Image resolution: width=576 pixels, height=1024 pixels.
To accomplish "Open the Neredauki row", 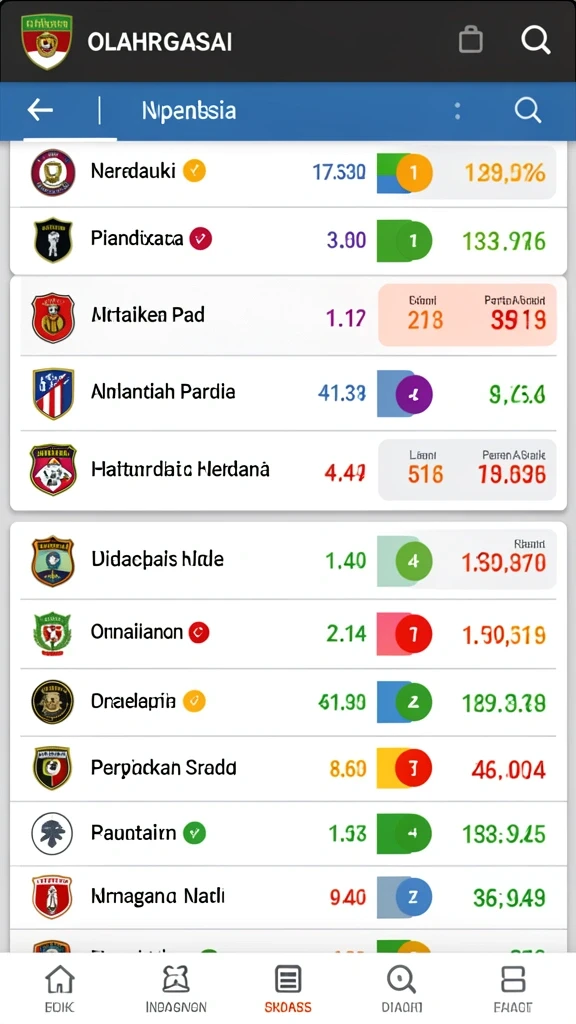I will coord(288,173).
